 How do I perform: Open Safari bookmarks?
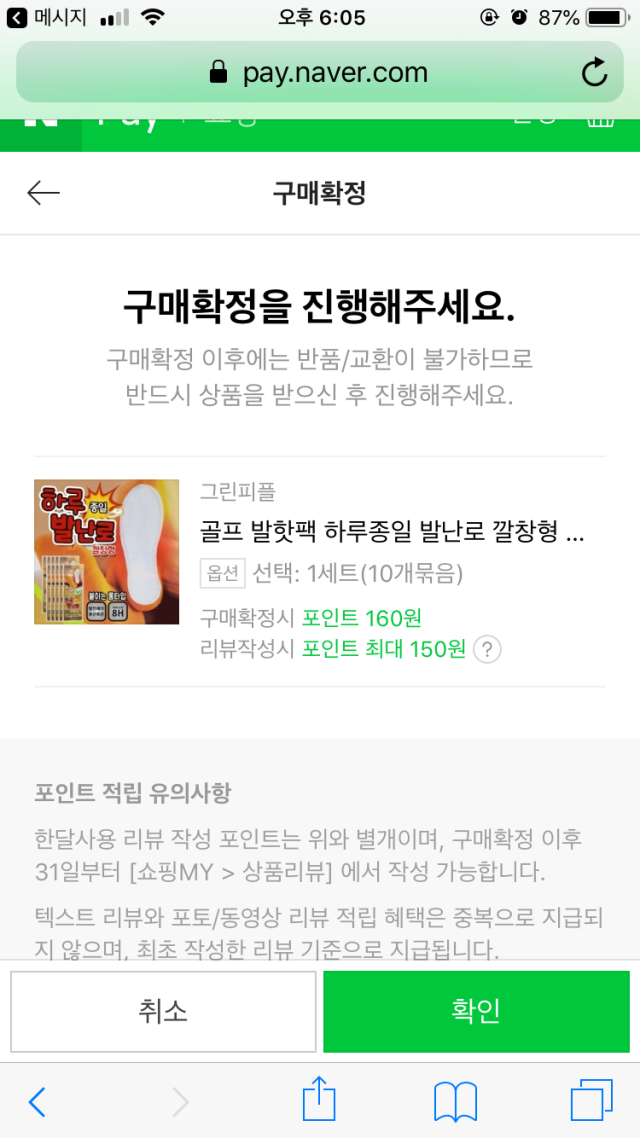tap(455, 1102)
